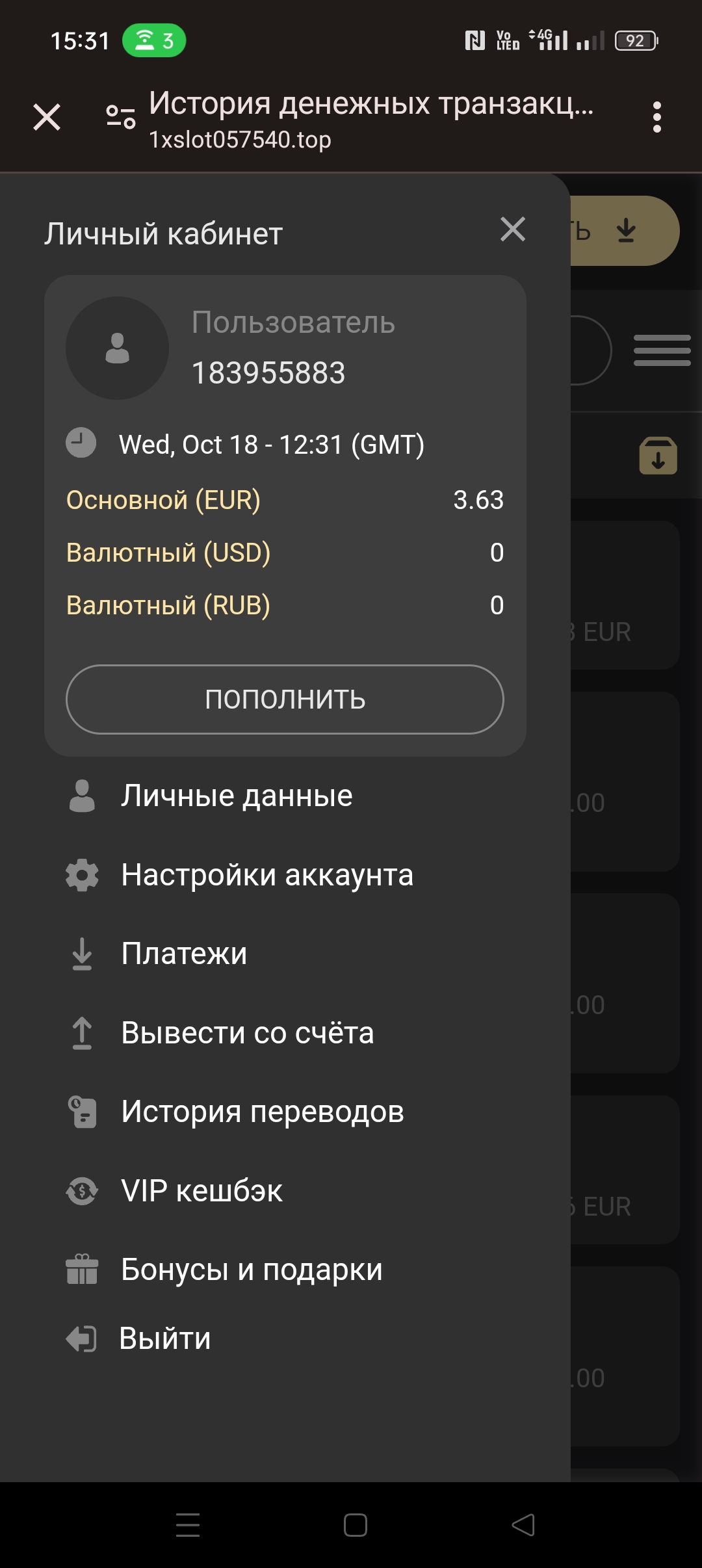View VIP кешбэк
The height and width of the screenshot is (1568, 702).
(x=201, y=1191)
